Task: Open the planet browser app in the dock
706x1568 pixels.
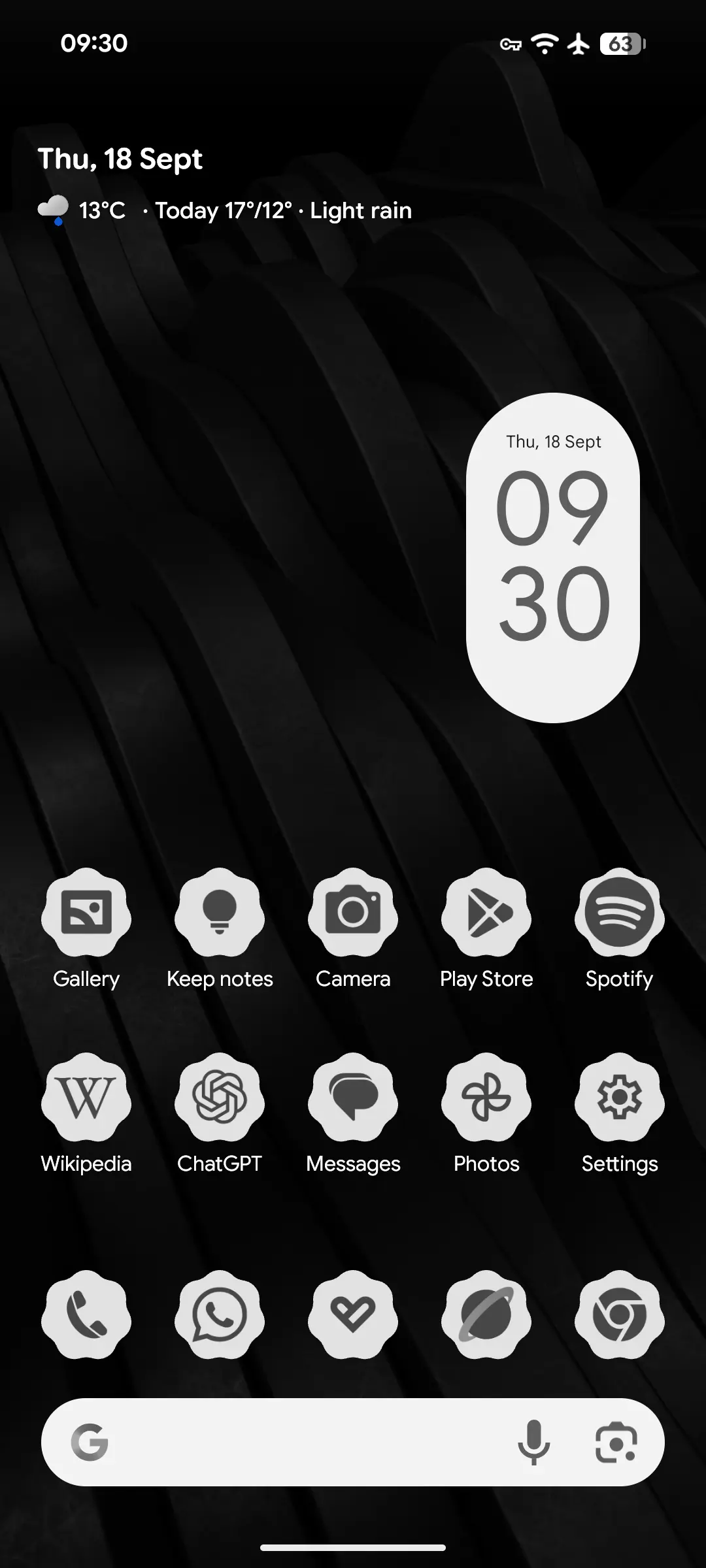Action: coord(486,1315)
